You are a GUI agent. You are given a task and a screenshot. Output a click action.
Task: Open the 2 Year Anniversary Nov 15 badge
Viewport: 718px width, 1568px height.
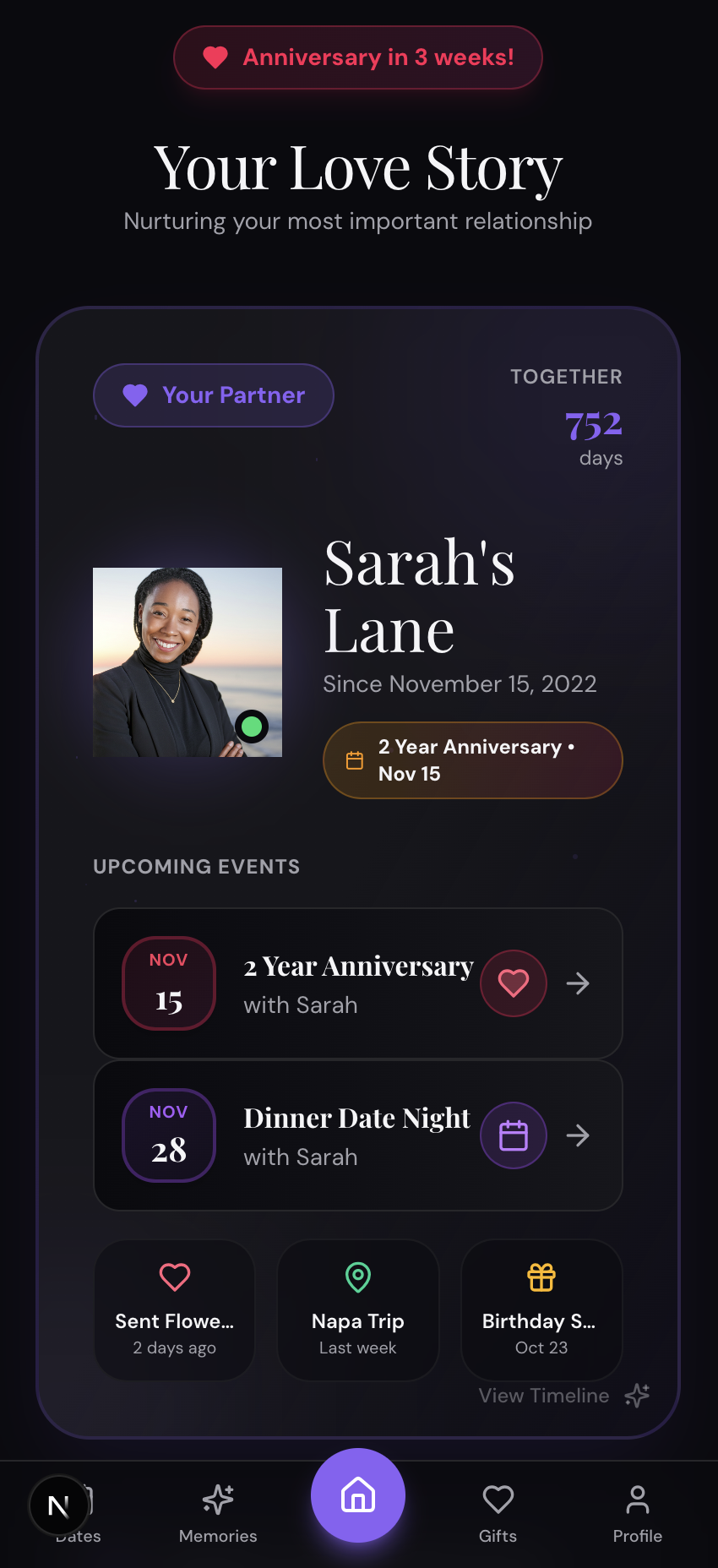tap(473, 760)
